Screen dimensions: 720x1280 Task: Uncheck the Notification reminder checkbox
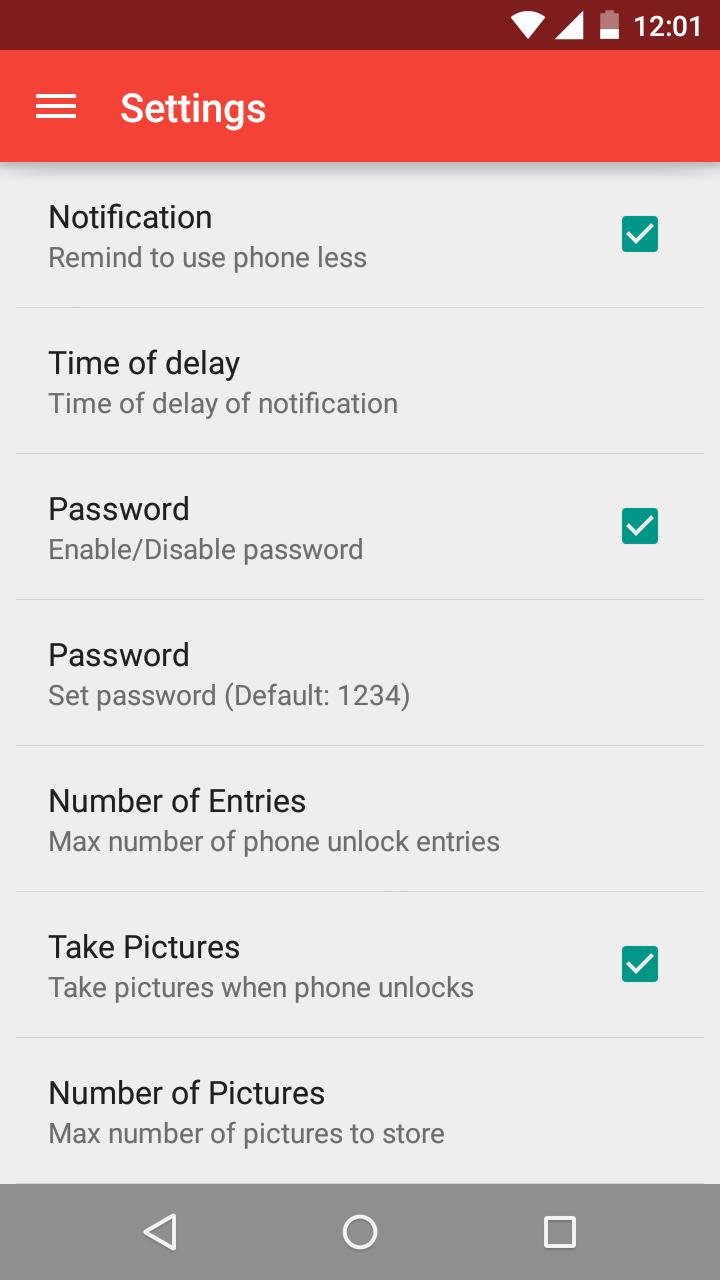point(639,235)
